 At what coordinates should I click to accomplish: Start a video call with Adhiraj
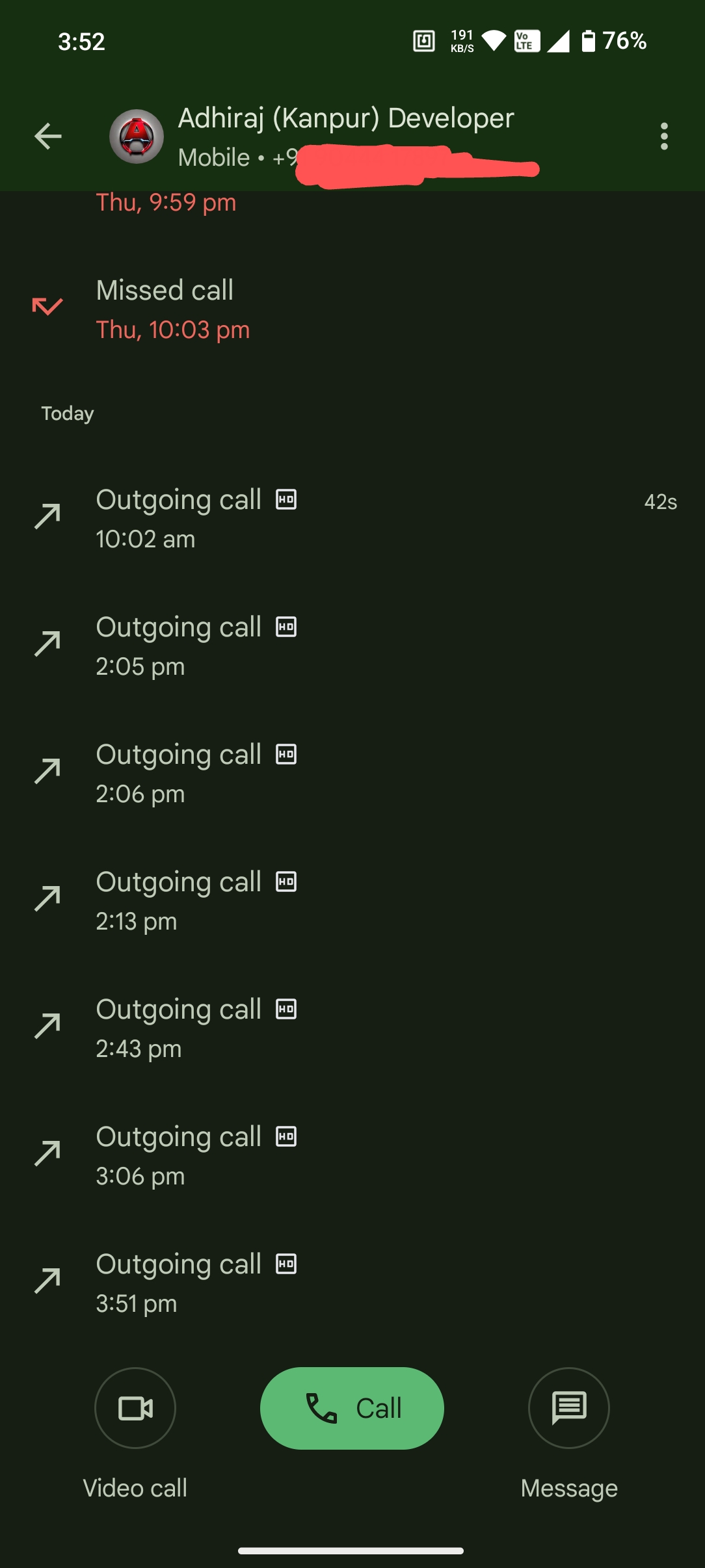tap(135, 1408)
